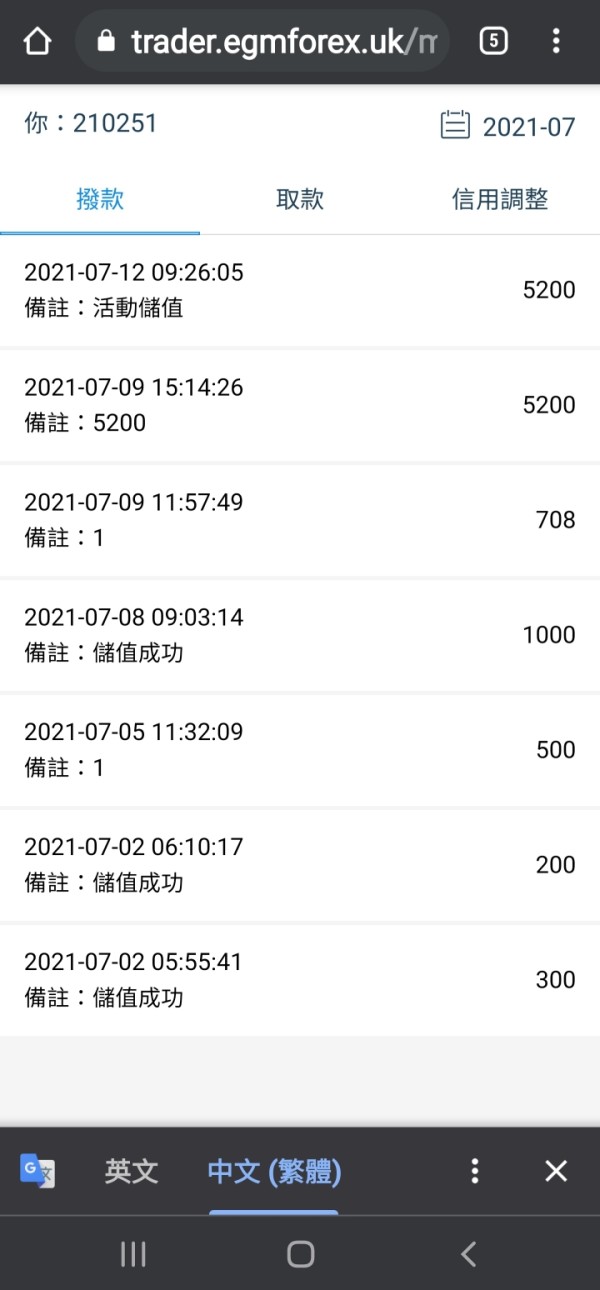Open the Chrome overflow menu
This screenshot has height=1290, width=600.
coord(556,41)
